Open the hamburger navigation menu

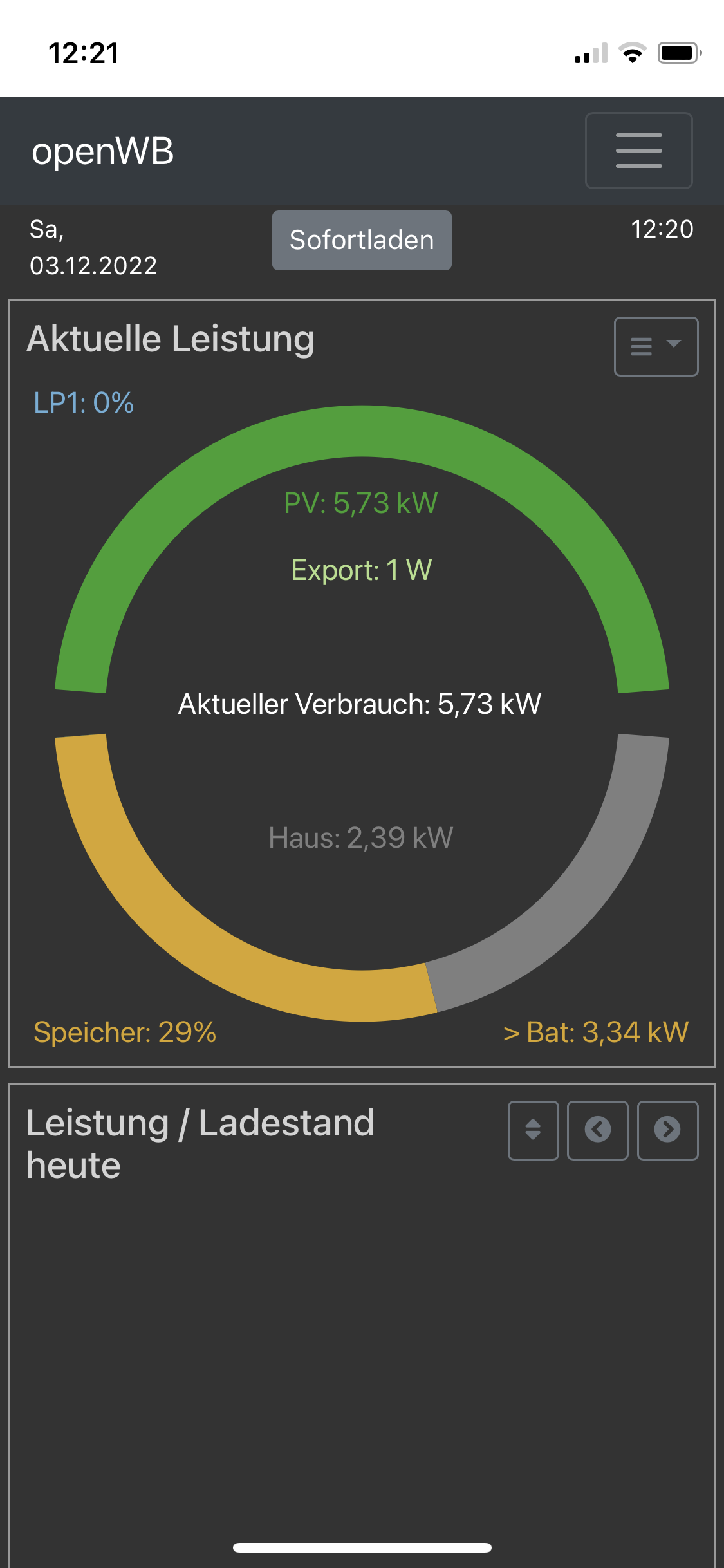(638, 151)
